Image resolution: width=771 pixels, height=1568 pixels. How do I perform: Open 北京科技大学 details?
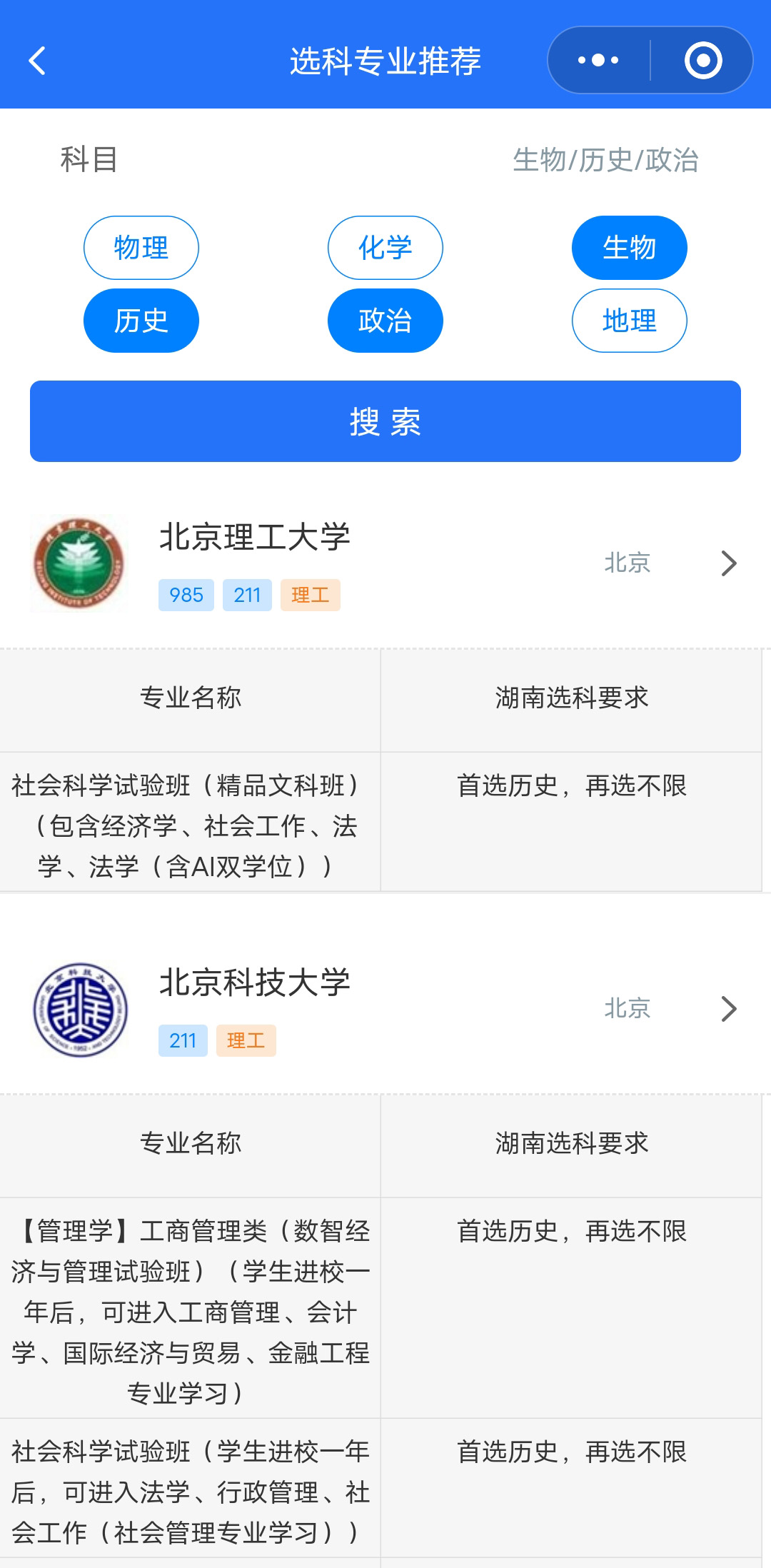click(385, 1009)
